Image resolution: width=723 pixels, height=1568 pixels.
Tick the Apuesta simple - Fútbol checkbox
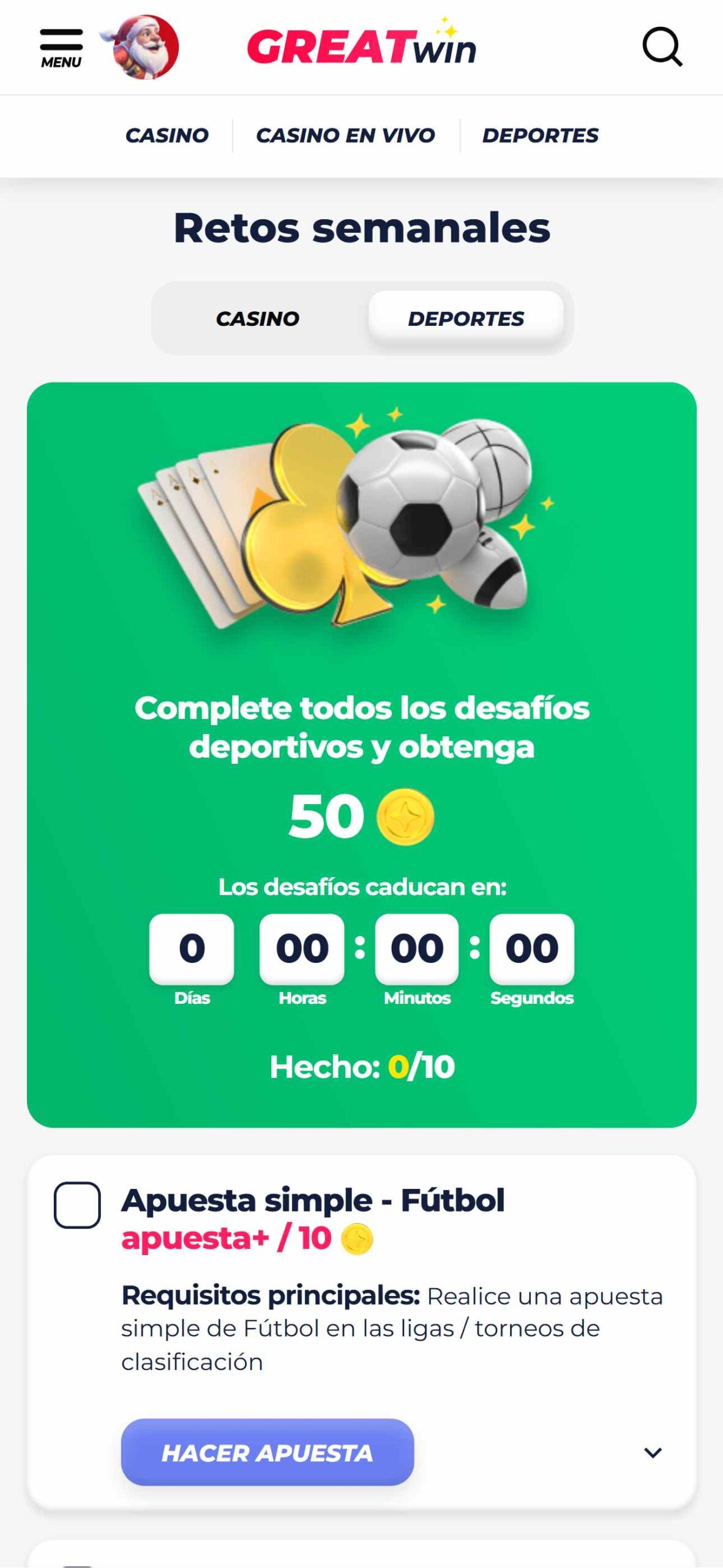(x=77, y=1205)
